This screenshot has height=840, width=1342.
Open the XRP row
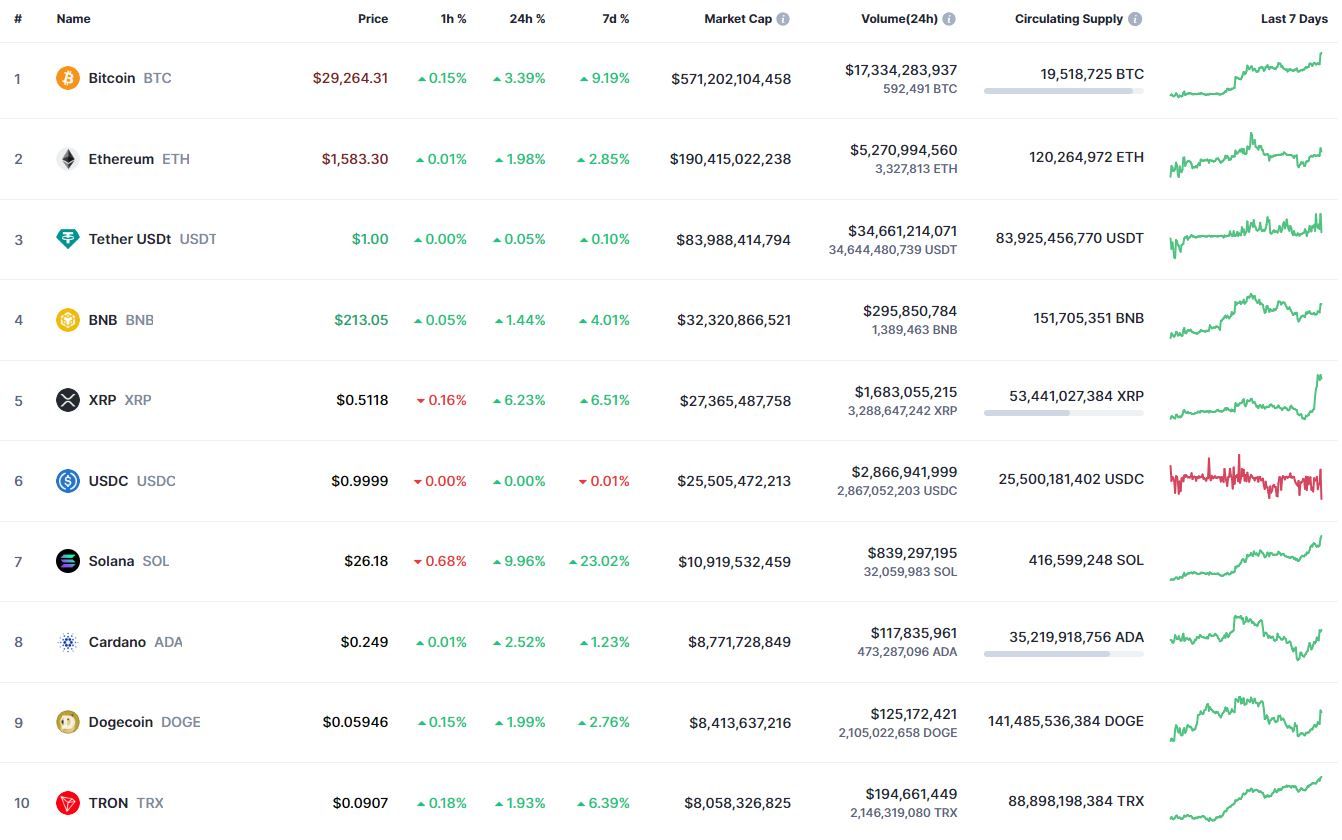coord(102,400)
